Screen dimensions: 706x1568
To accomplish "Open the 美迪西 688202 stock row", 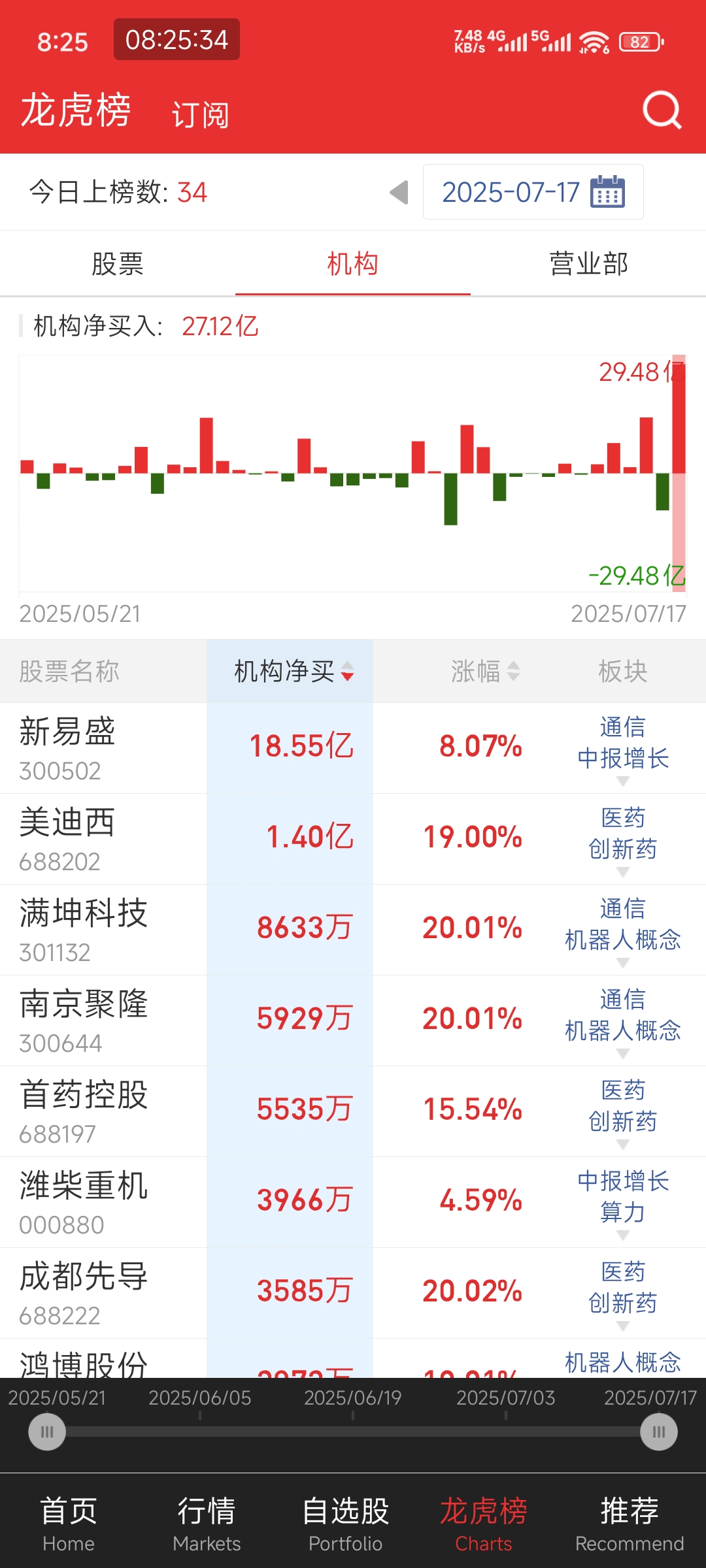I will coord(353,839).
